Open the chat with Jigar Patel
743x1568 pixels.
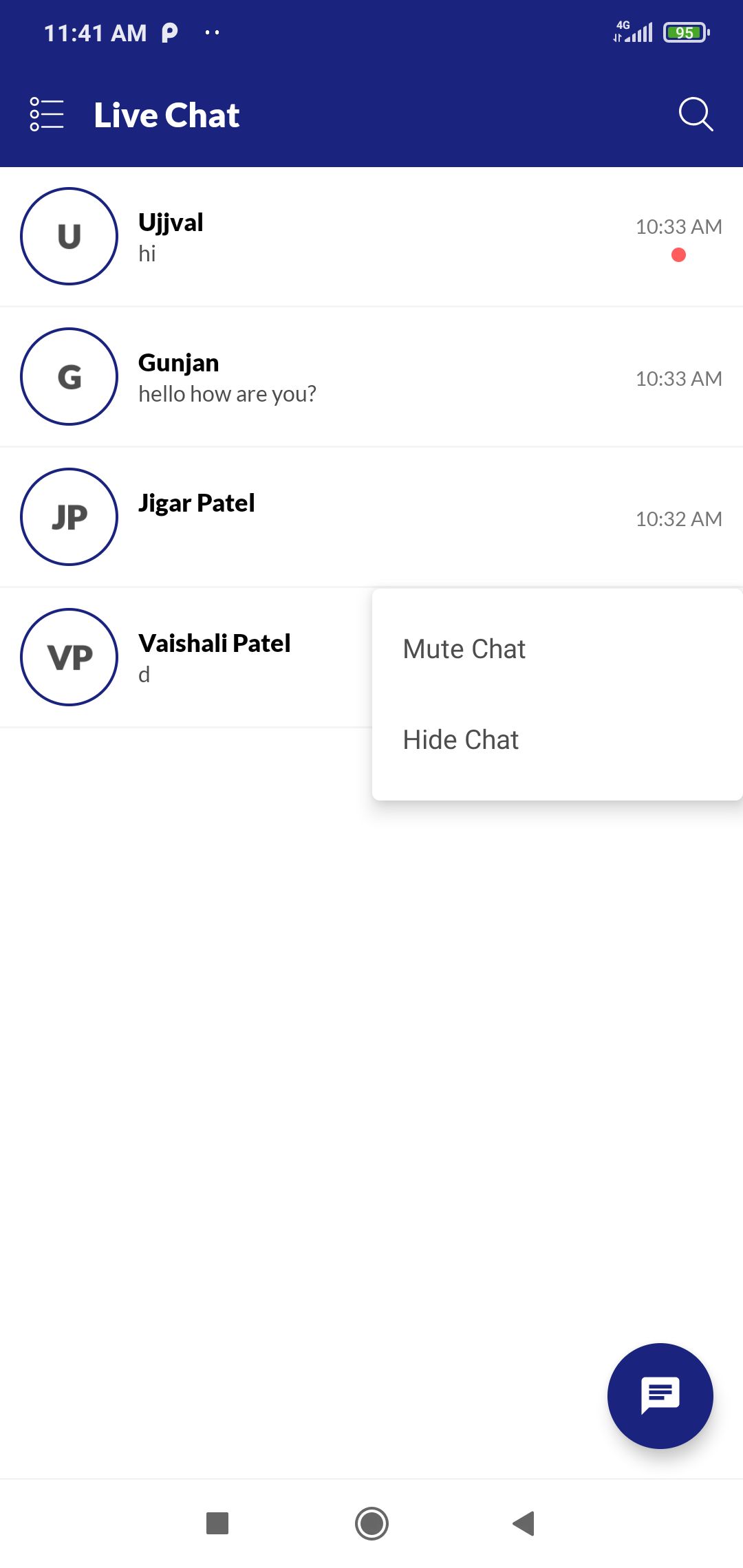pyautogui.click(x=344, y=517)
